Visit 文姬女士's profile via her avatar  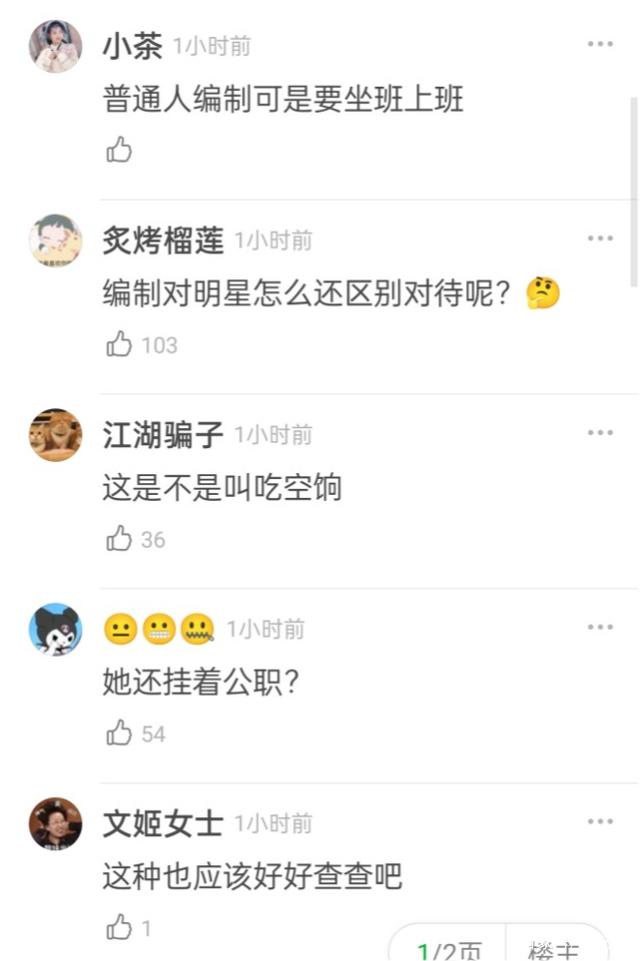pyautogui.click(x=55, y=824)
